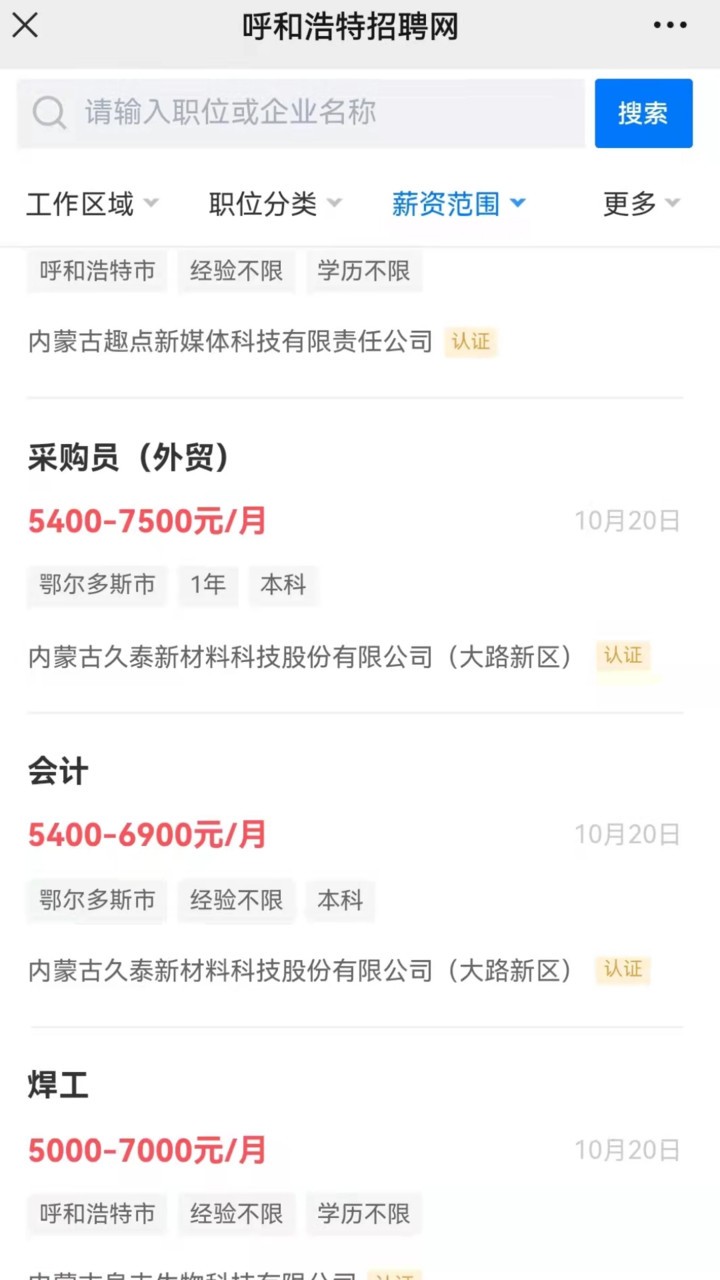Close the 呼和浩特招聘网 page
Image resolution: width=720 pixels, height=1280 pixels.
(25, 26)
